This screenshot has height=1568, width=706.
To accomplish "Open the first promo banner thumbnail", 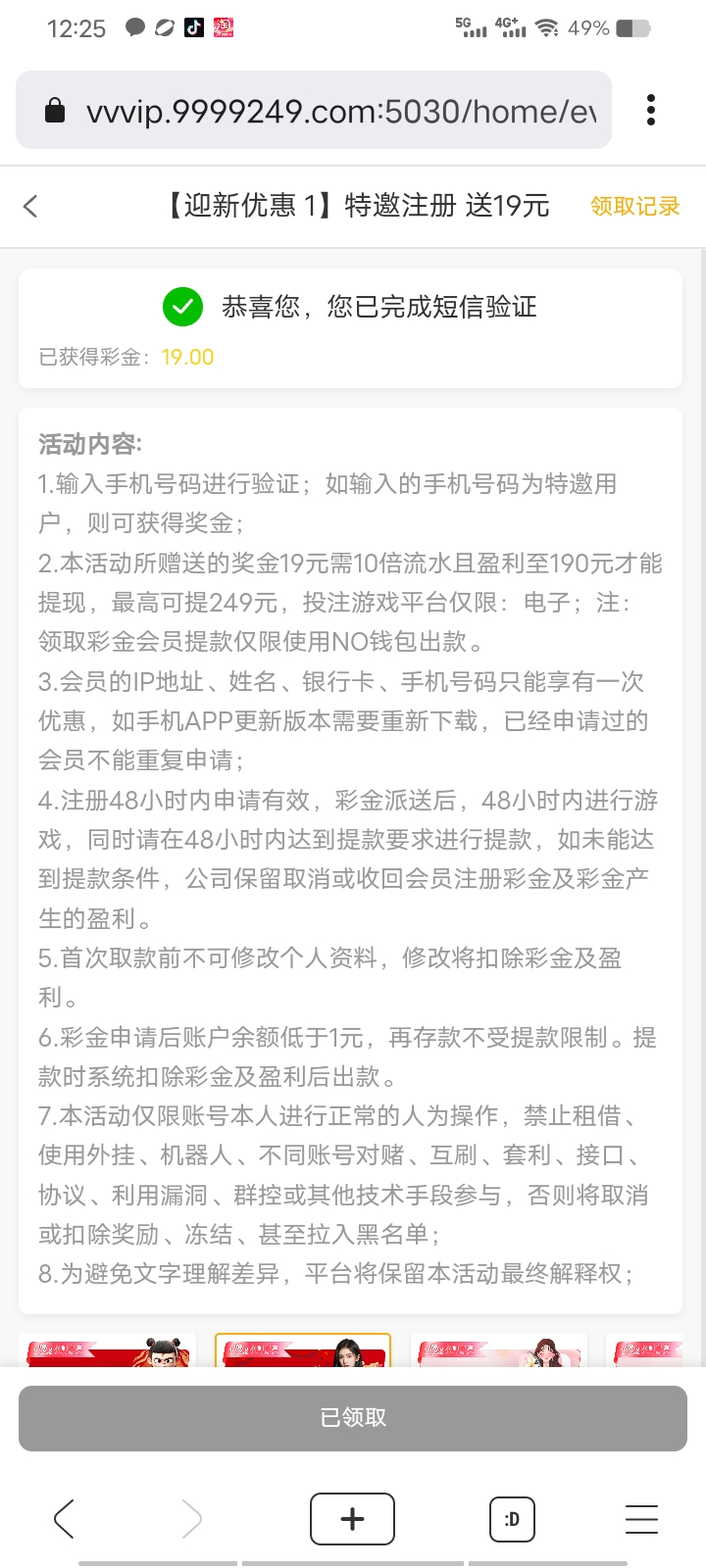I will 107,1351.
